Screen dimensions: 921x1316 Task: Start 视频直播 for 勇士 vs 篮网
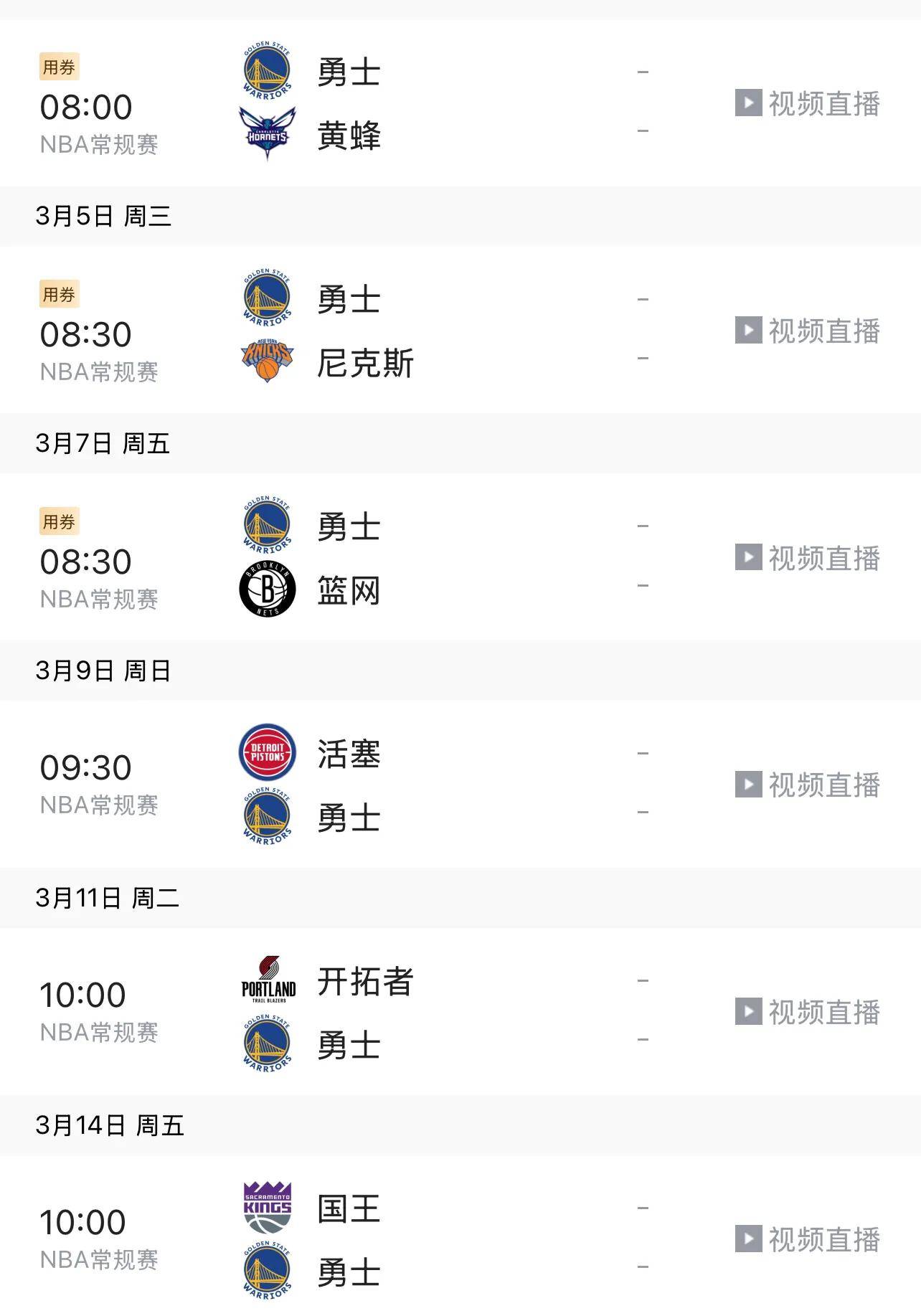pyautogui.click(x=808, y=559)
